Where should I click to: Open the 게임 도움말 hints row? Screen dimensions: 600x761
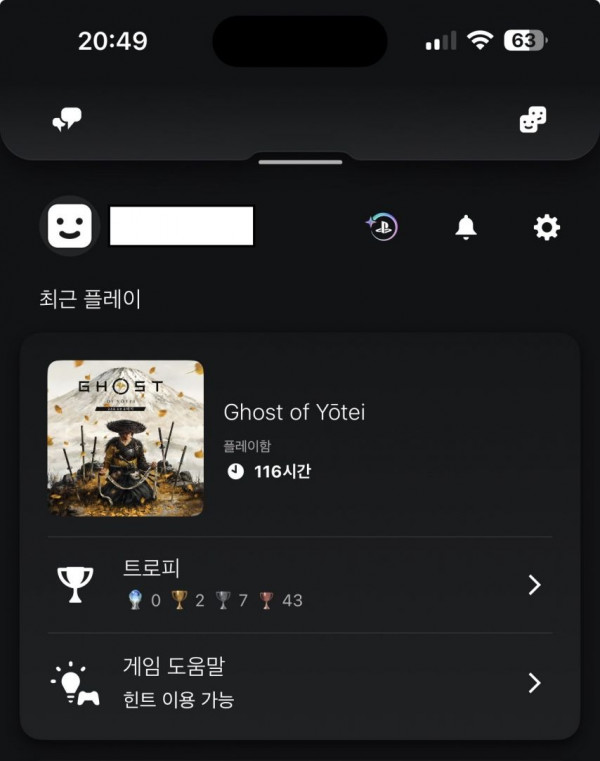pos(300,683)
